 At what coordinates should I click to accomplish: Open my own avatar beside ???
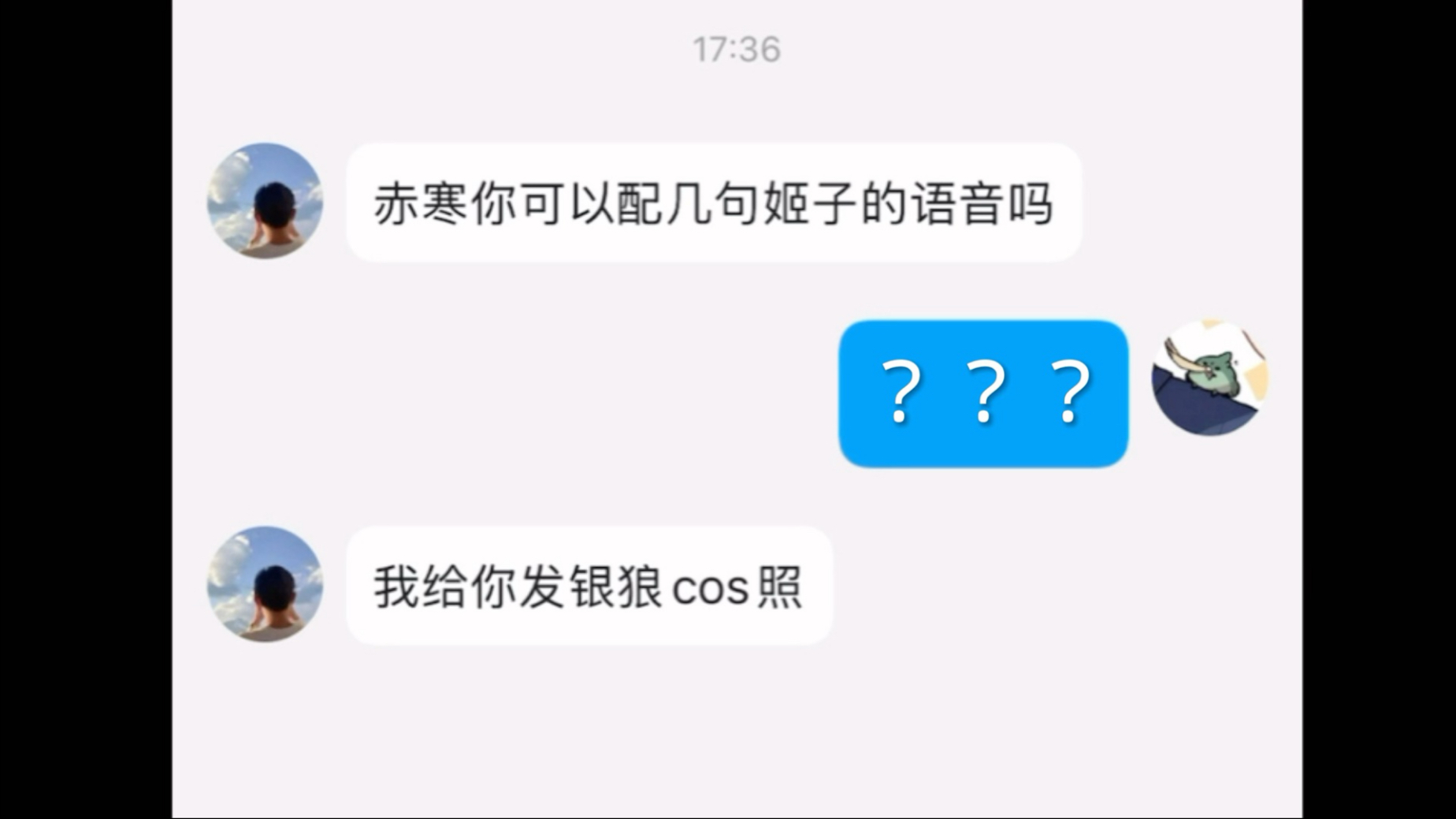(1209, 378)
